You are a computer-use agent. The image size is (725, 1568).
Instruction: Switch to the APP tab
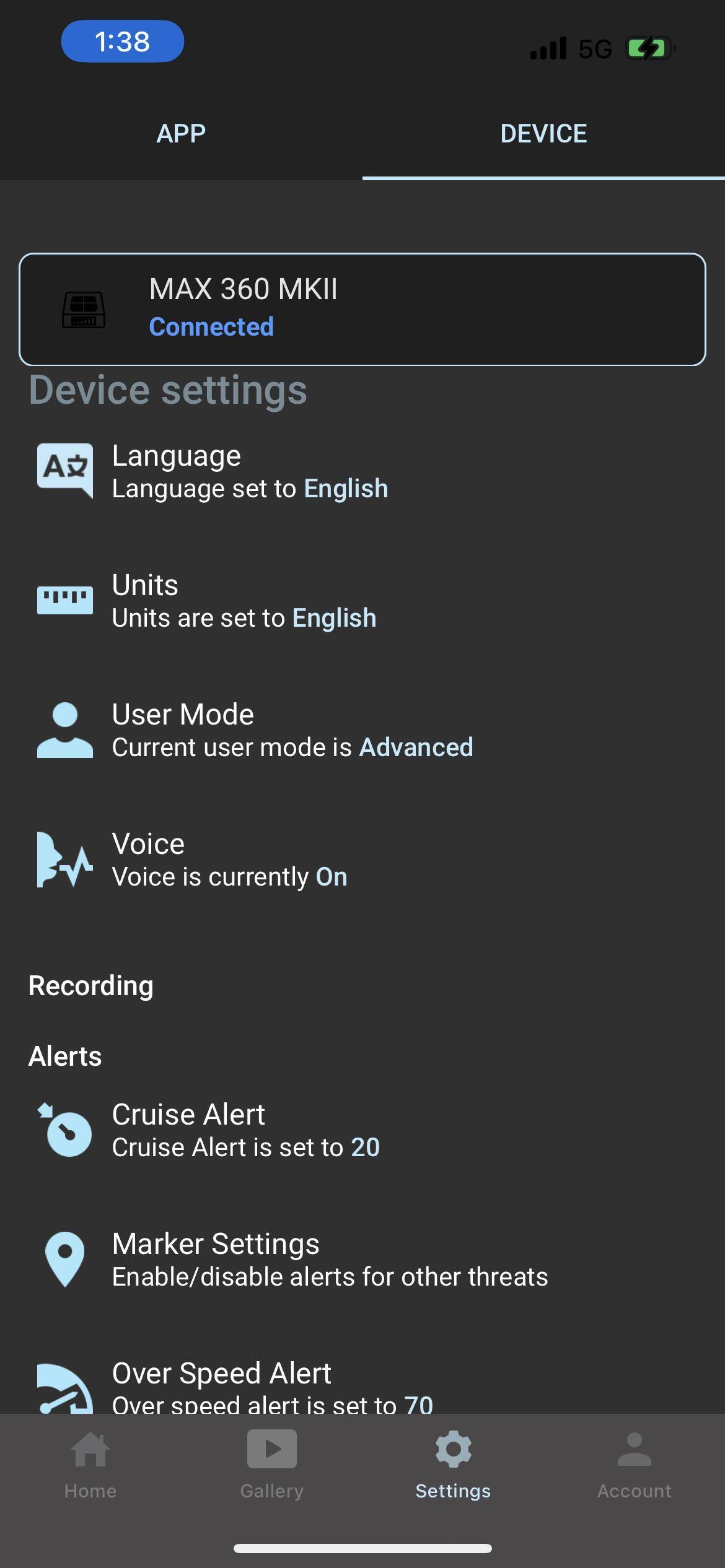[181, 134]
